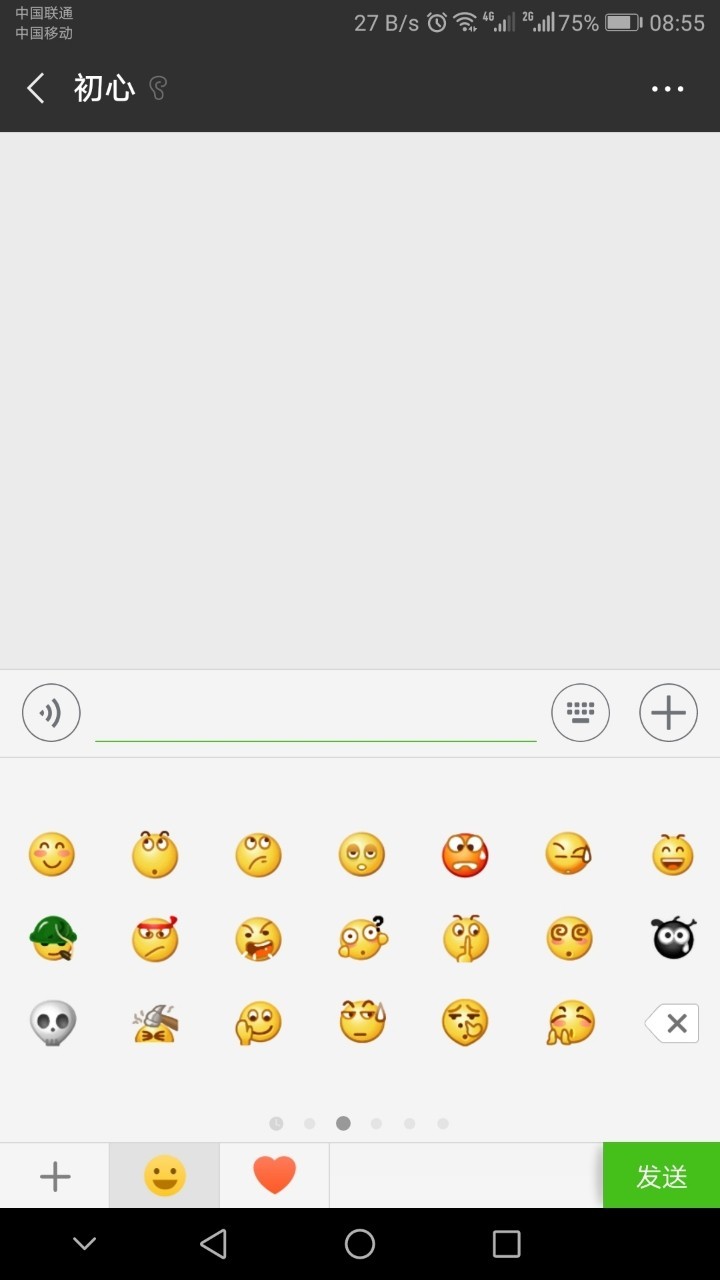Tap 发送 to send the message
Image resolution: width=720 pixels, height=1280 pixels.
[x=661, y=1176]
